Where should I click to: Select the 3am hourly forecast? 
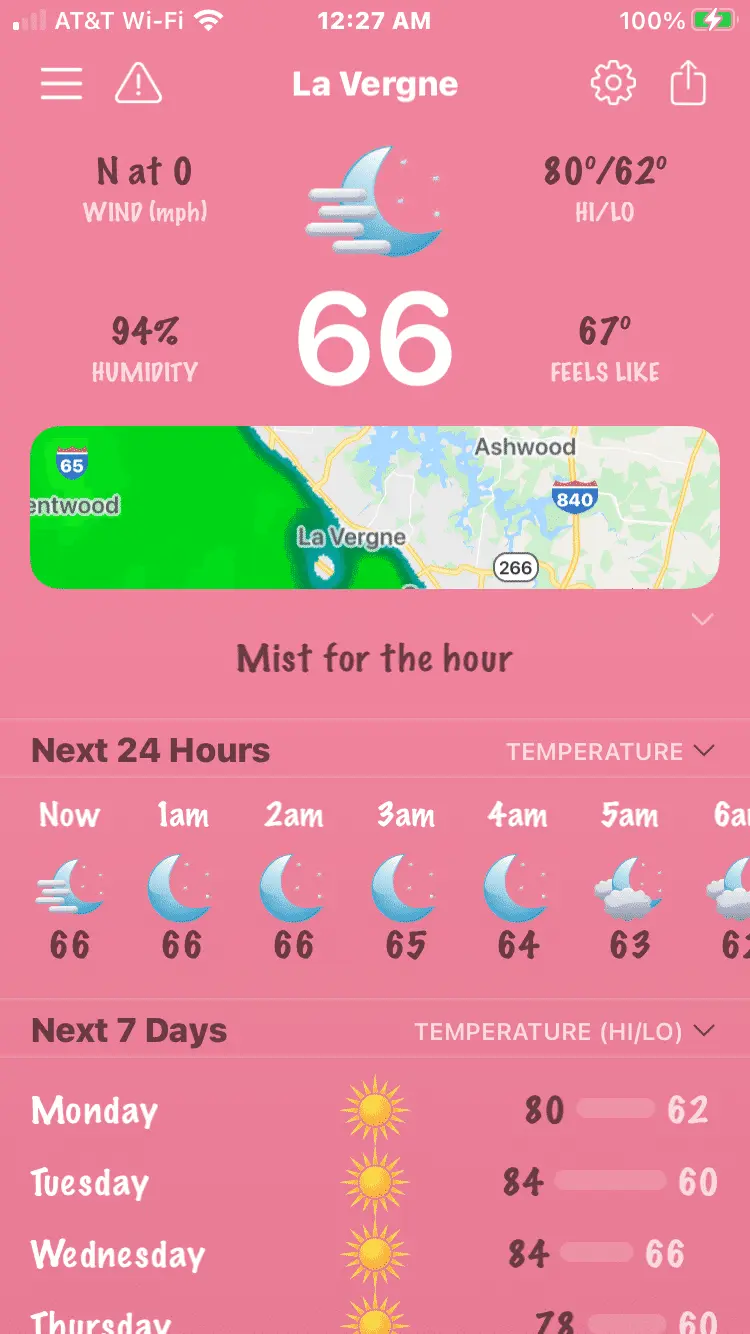(x=405, y=880)
